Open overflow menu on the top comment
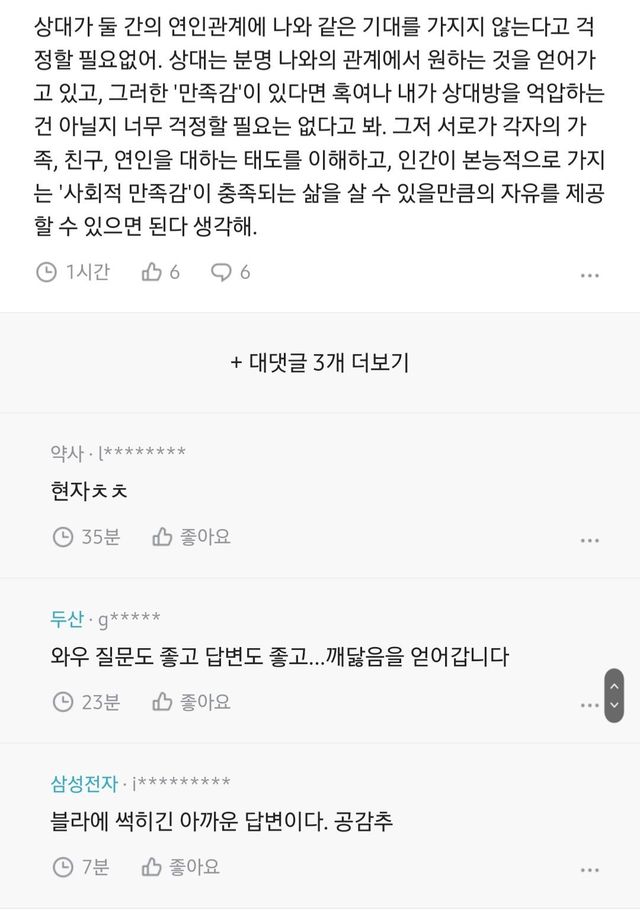The image size is (640, 910). pyautogui.click(x=590, y=274)
